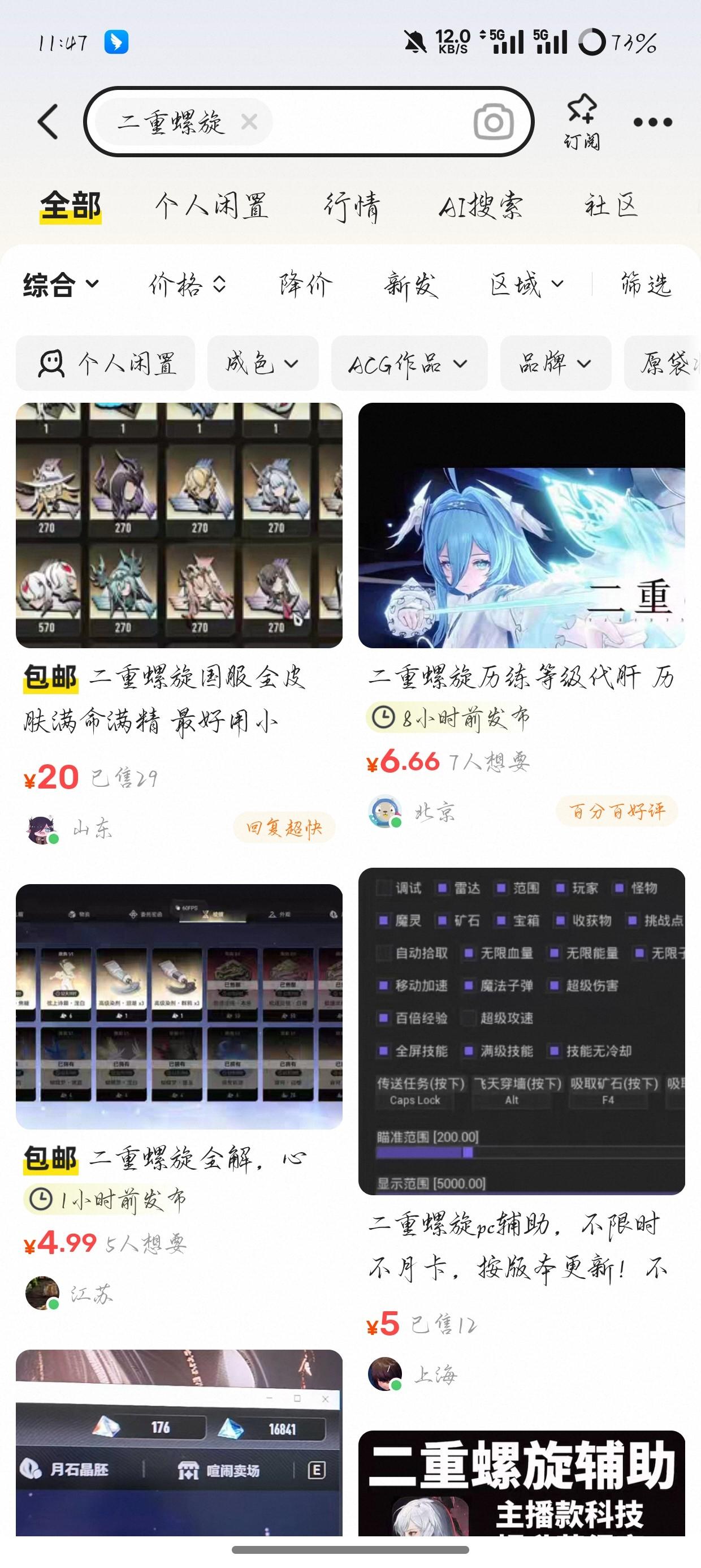Open the 筛选 filter panel

coord(646,285)
